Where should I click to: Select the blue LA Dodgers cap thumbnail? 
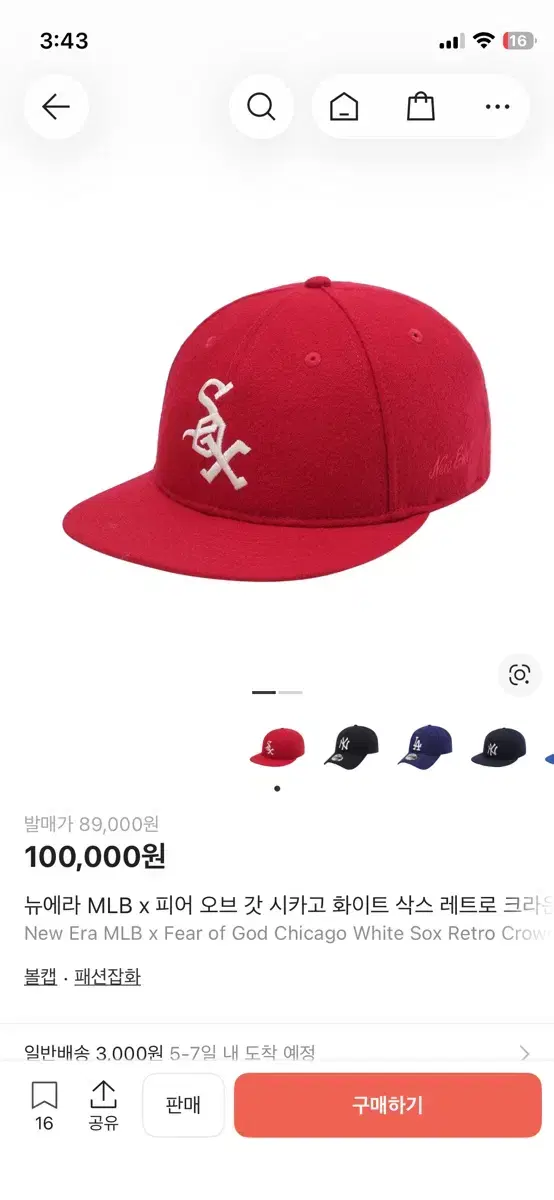coord(425,747)
